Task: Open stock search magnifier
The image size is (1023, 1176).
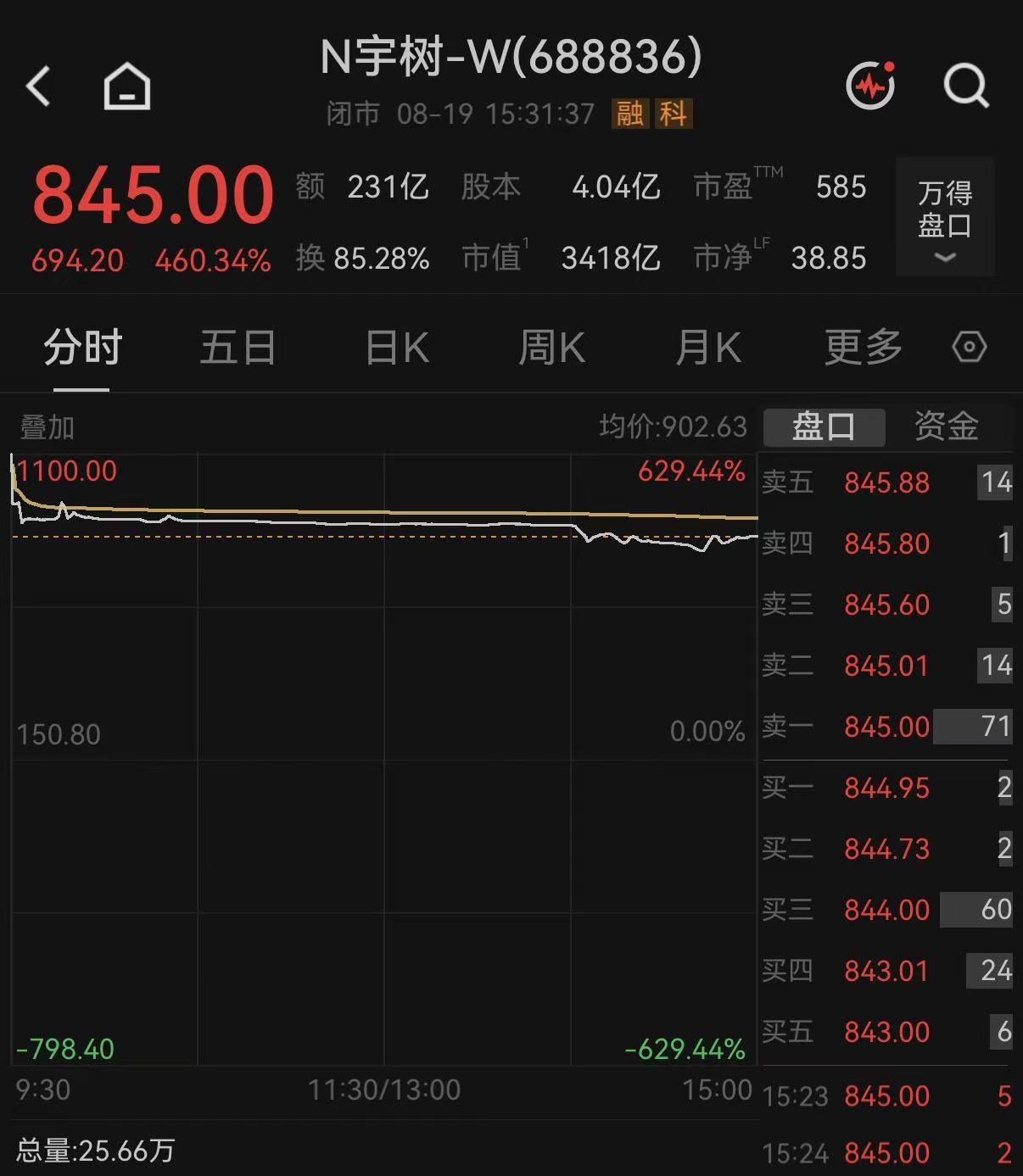Action: 967,86
